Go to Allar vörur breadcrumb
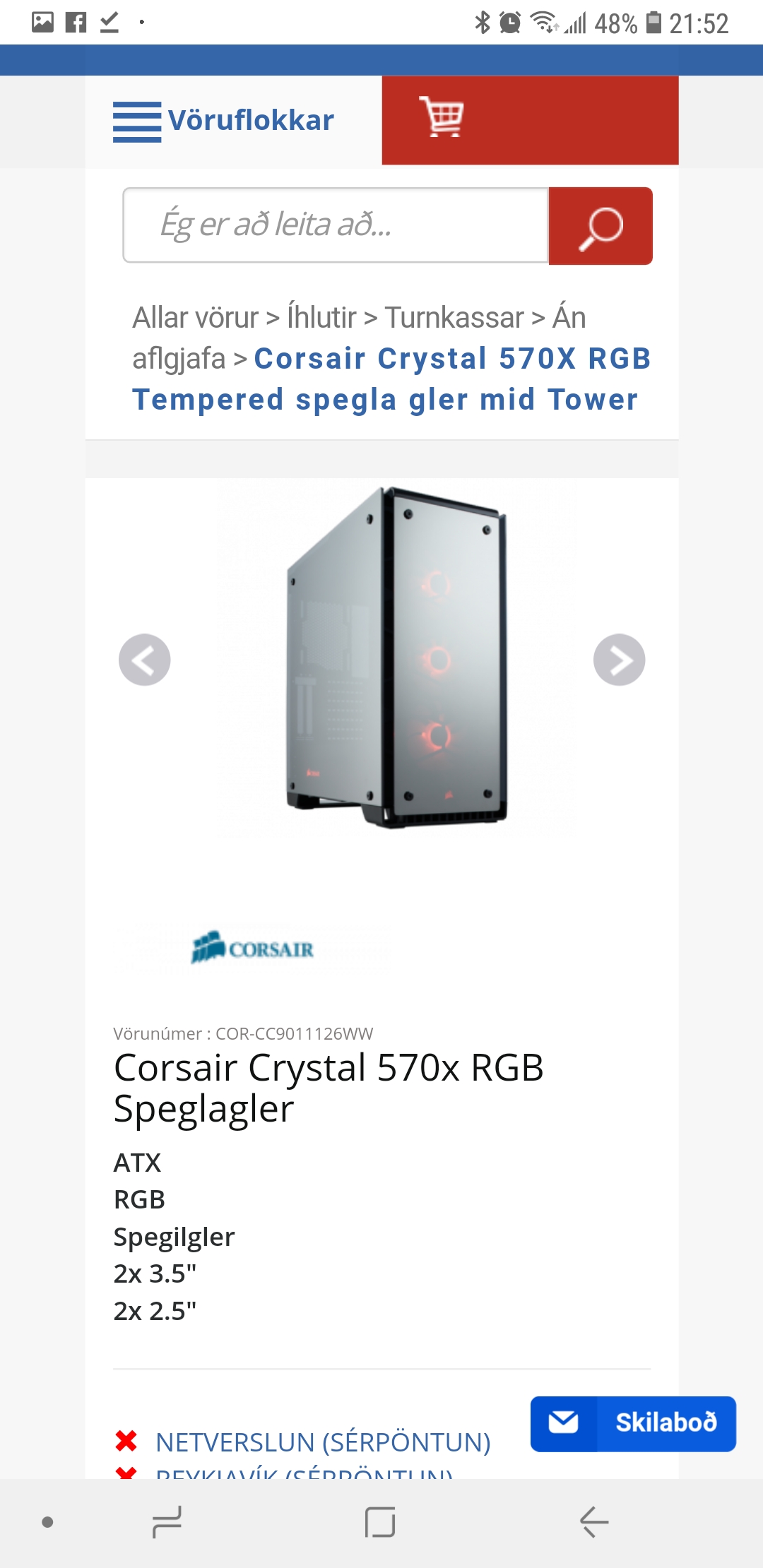The height and width of the screenshot is (1568, 763). click(x=195, y=318)
